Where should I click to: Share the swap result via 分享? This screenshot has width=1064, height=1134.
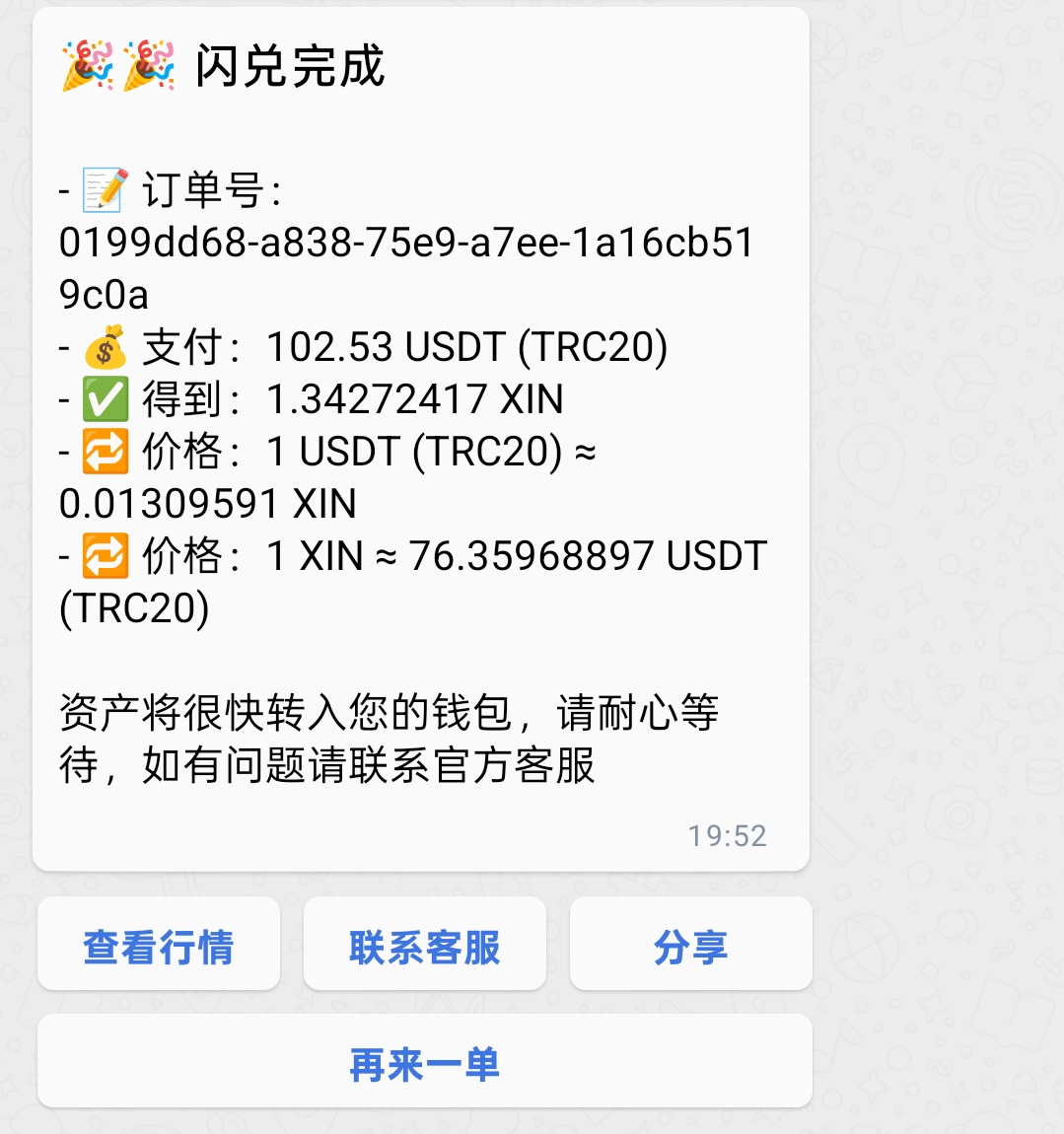(x=690, y=946)
